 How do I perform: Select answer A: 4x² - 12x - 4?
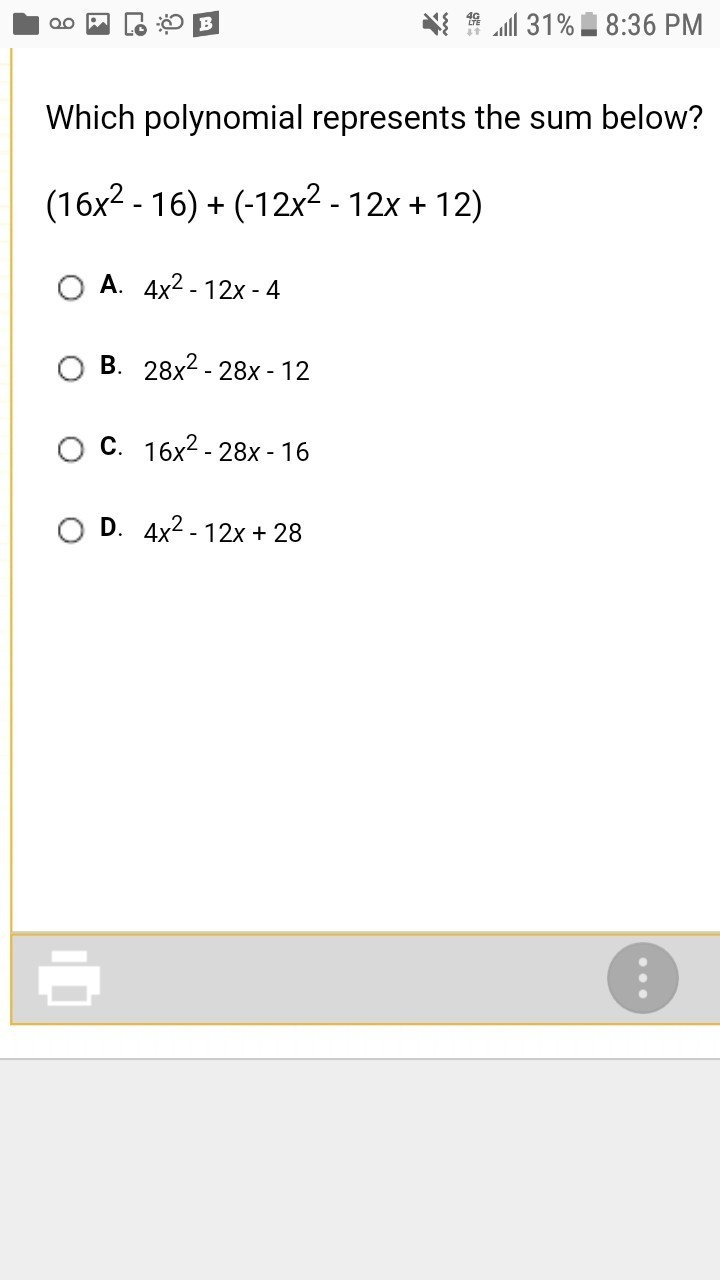71,288
